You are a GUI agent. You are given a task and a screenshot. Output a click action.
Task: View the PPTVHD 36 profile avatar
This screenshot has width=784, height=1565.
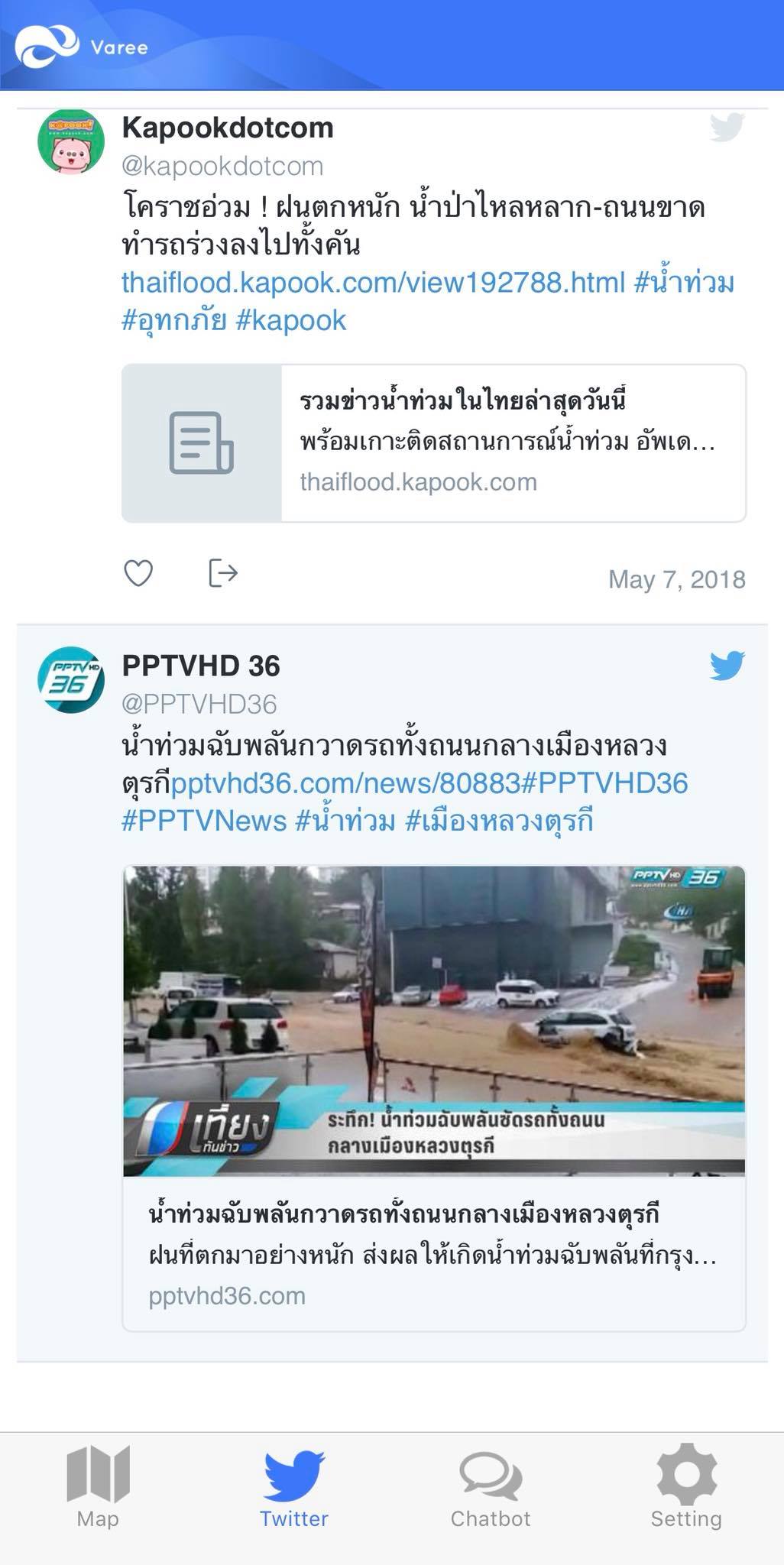click(71, 680)
